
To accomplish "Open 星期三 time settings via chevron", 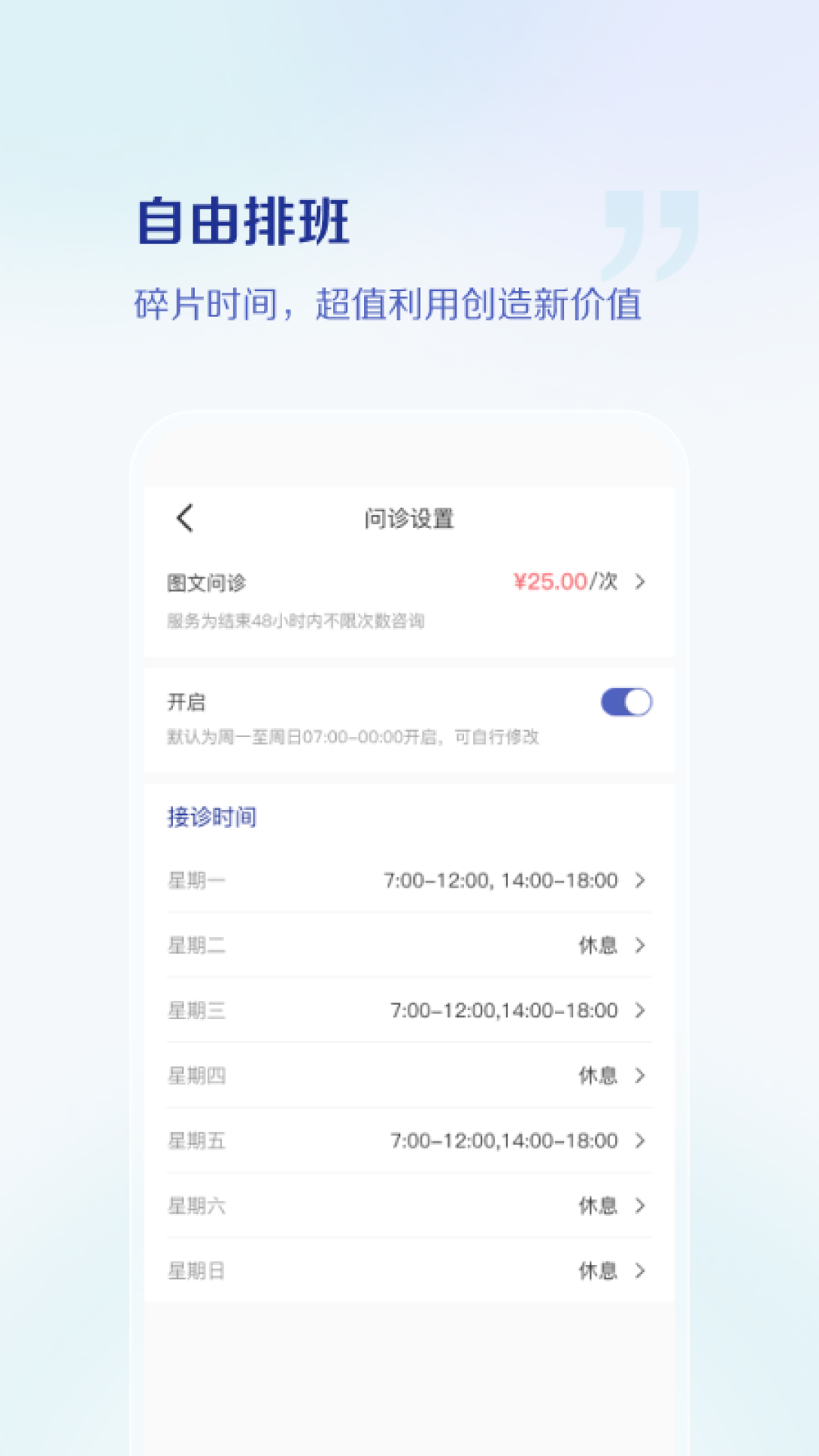I will coord(641,1011).
